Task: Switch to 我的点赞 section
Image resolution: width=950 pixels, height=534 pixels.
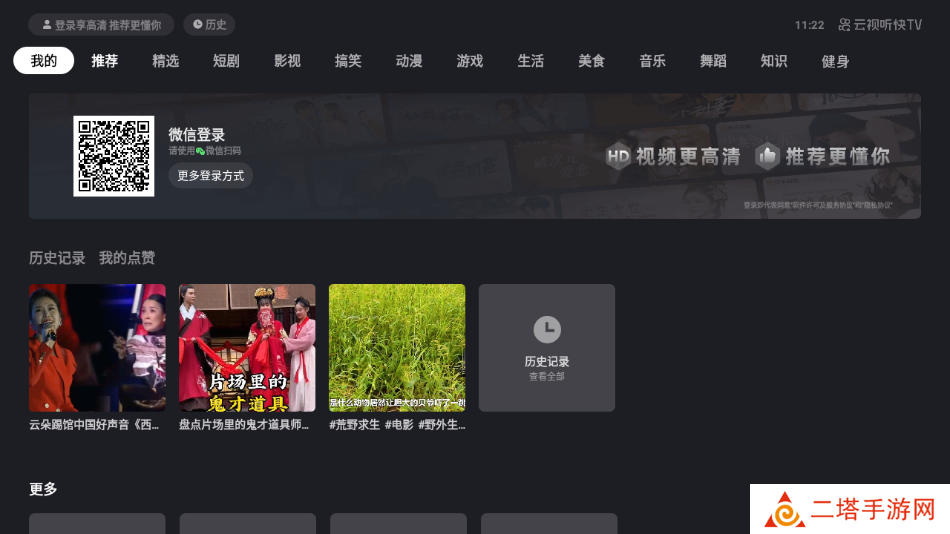Action: 127,258
